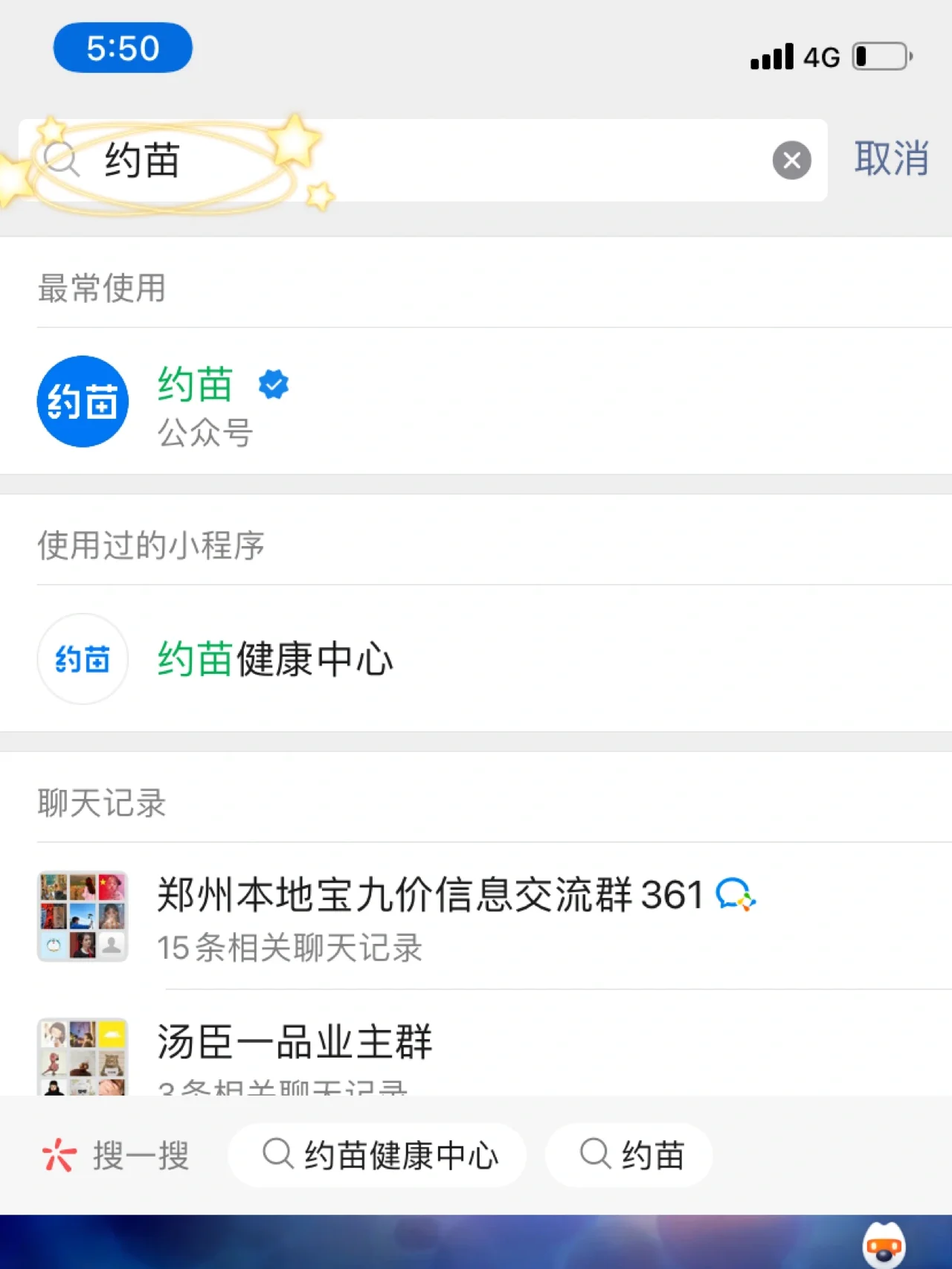Select the 约苗健康中心 search suggestion chip

point(377,1155)
